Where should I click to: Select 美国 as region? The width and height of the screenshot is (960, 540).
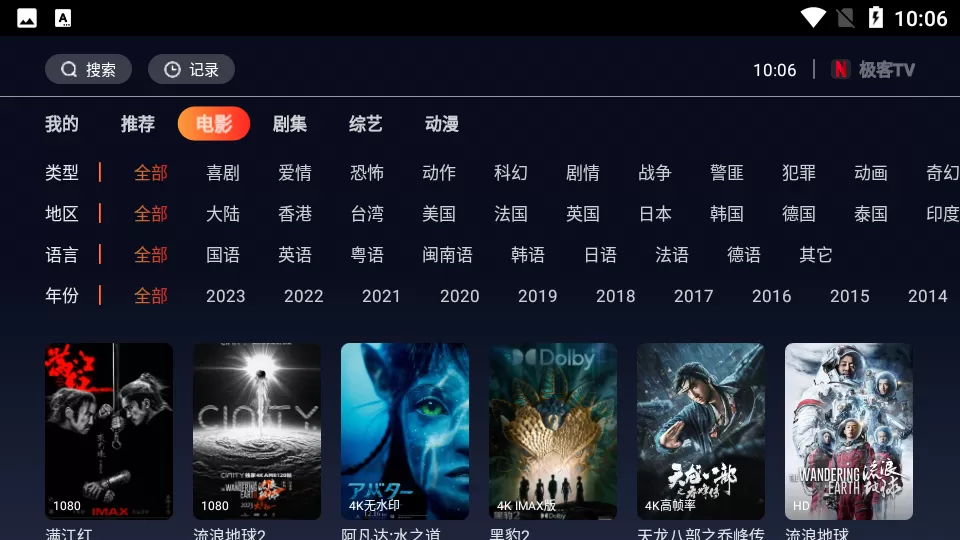[439, 214]
